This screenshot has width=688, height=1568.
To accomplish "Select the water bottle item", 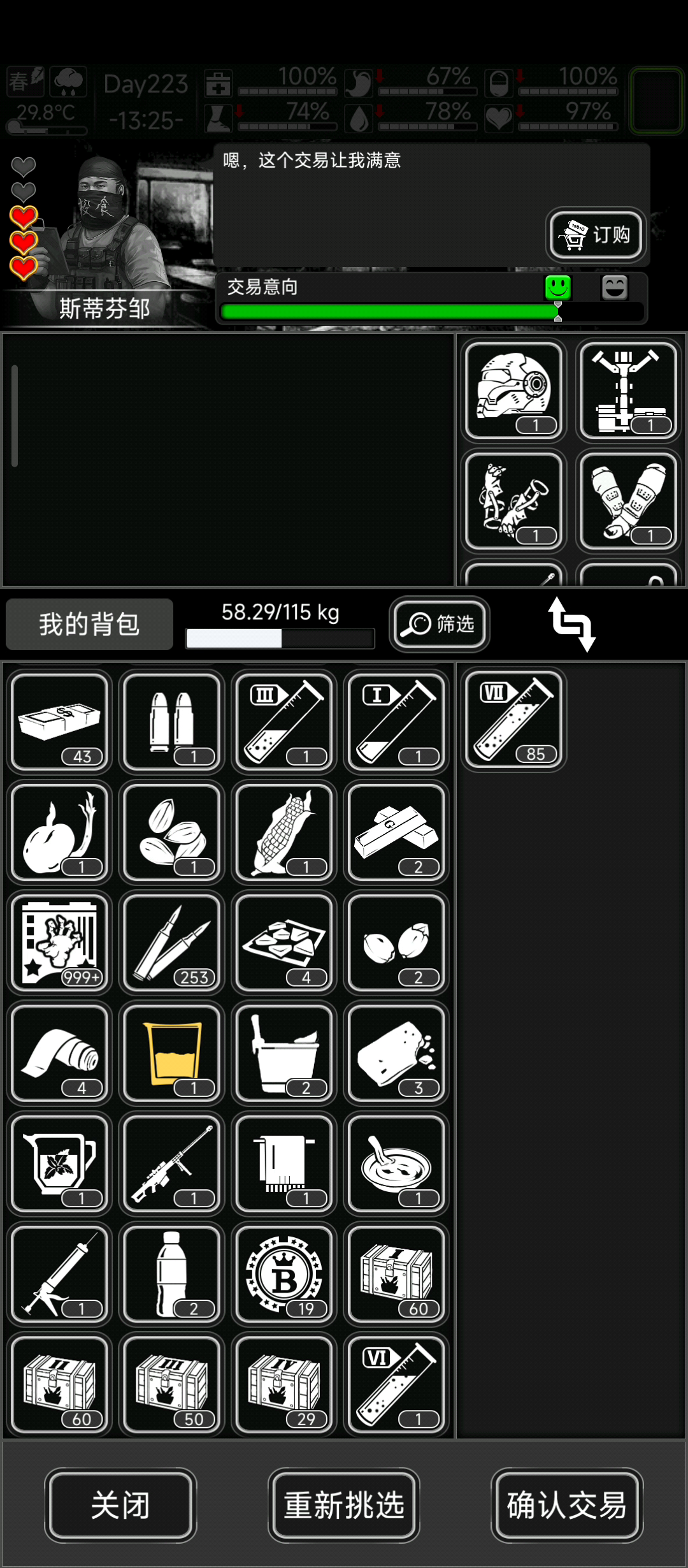I will point(171,1274).
